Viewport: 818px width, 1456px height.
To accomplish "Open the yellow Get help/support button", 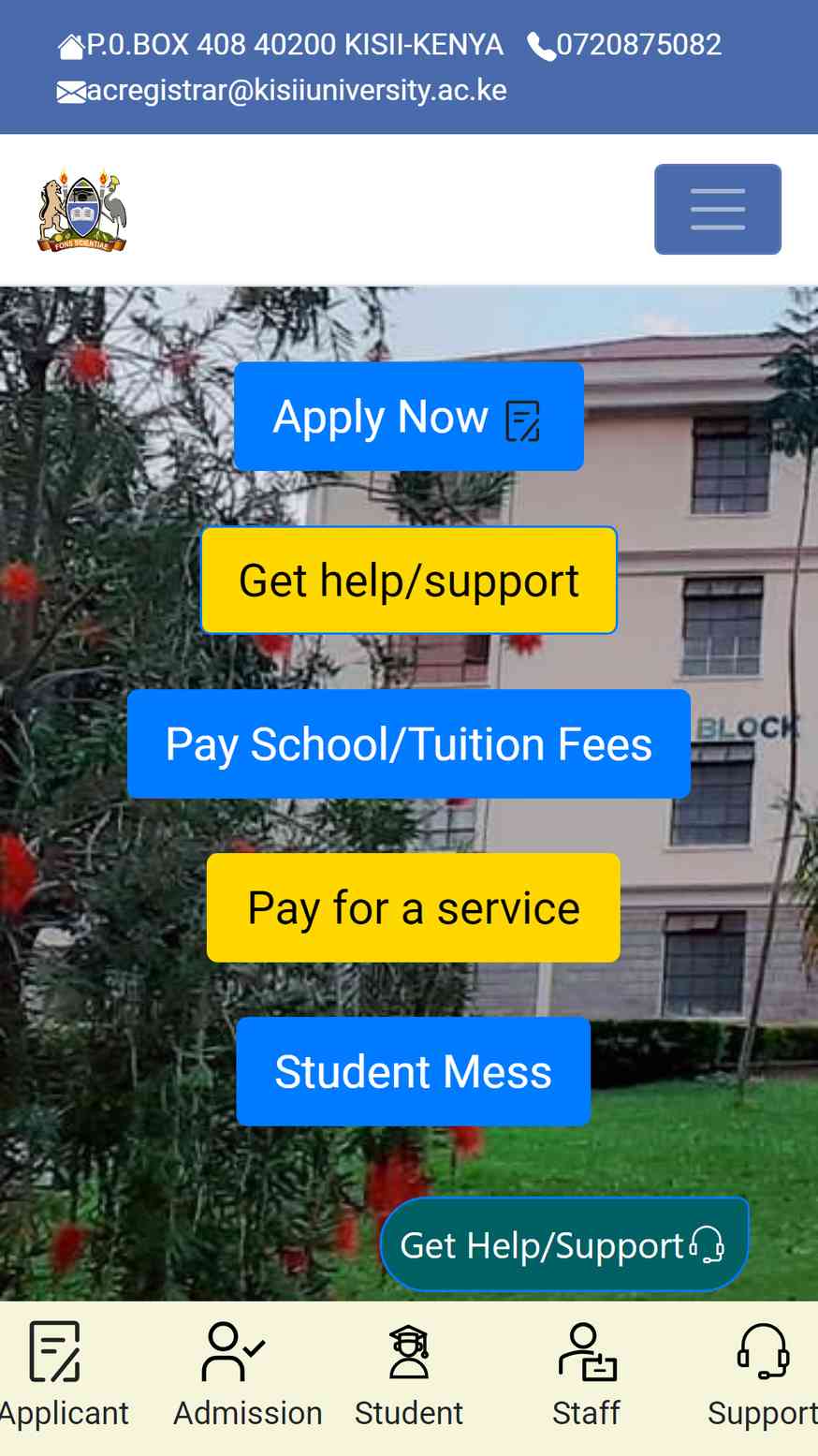I will click(409, 581).
